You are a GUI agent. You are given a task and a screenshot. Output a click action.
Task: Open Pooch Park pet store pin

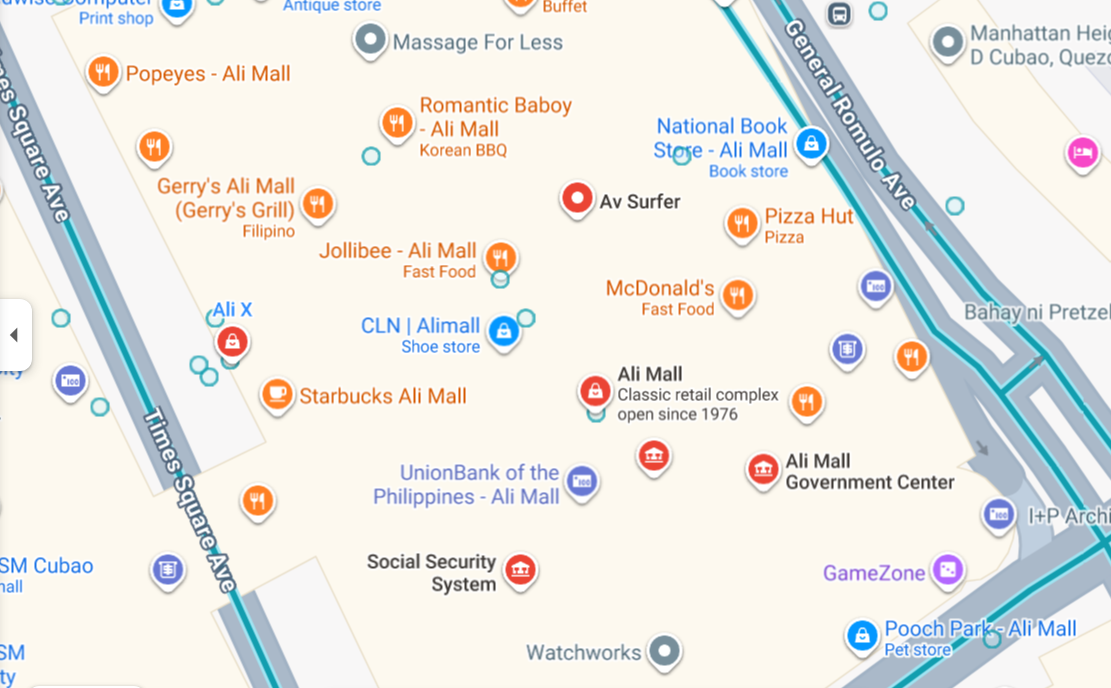coord(861,635)
